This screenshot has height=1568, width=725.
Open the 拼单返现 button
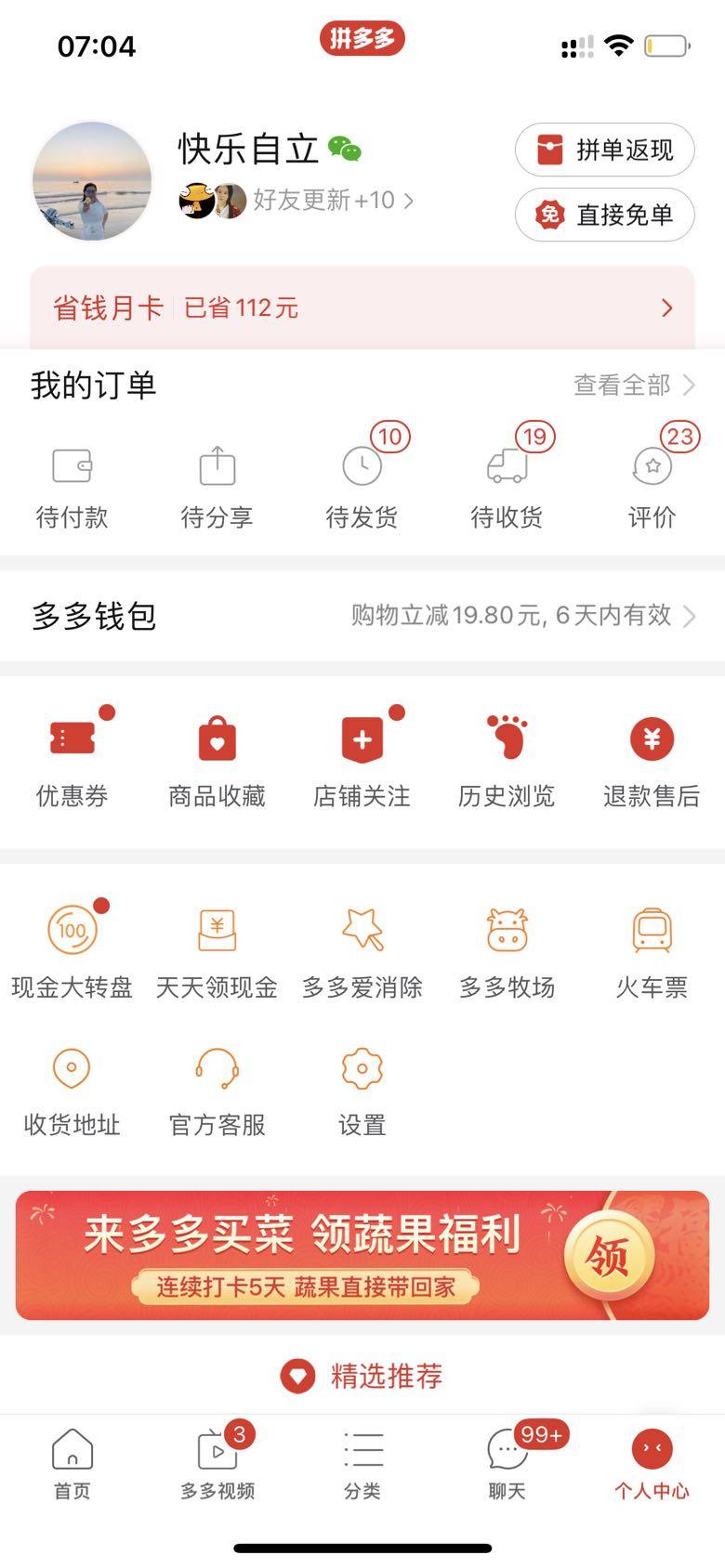click(x=604, y=150)
